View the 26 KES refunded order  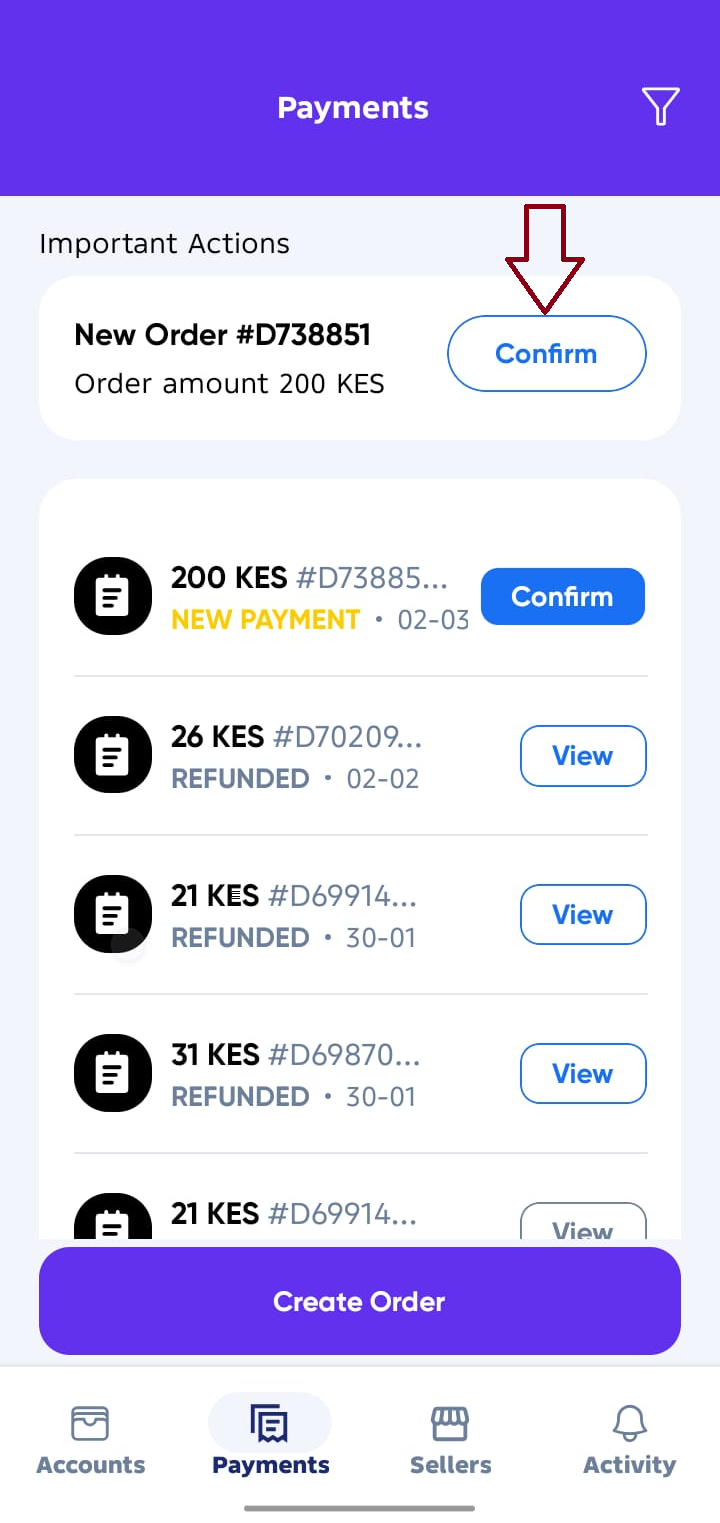(583, 755)
